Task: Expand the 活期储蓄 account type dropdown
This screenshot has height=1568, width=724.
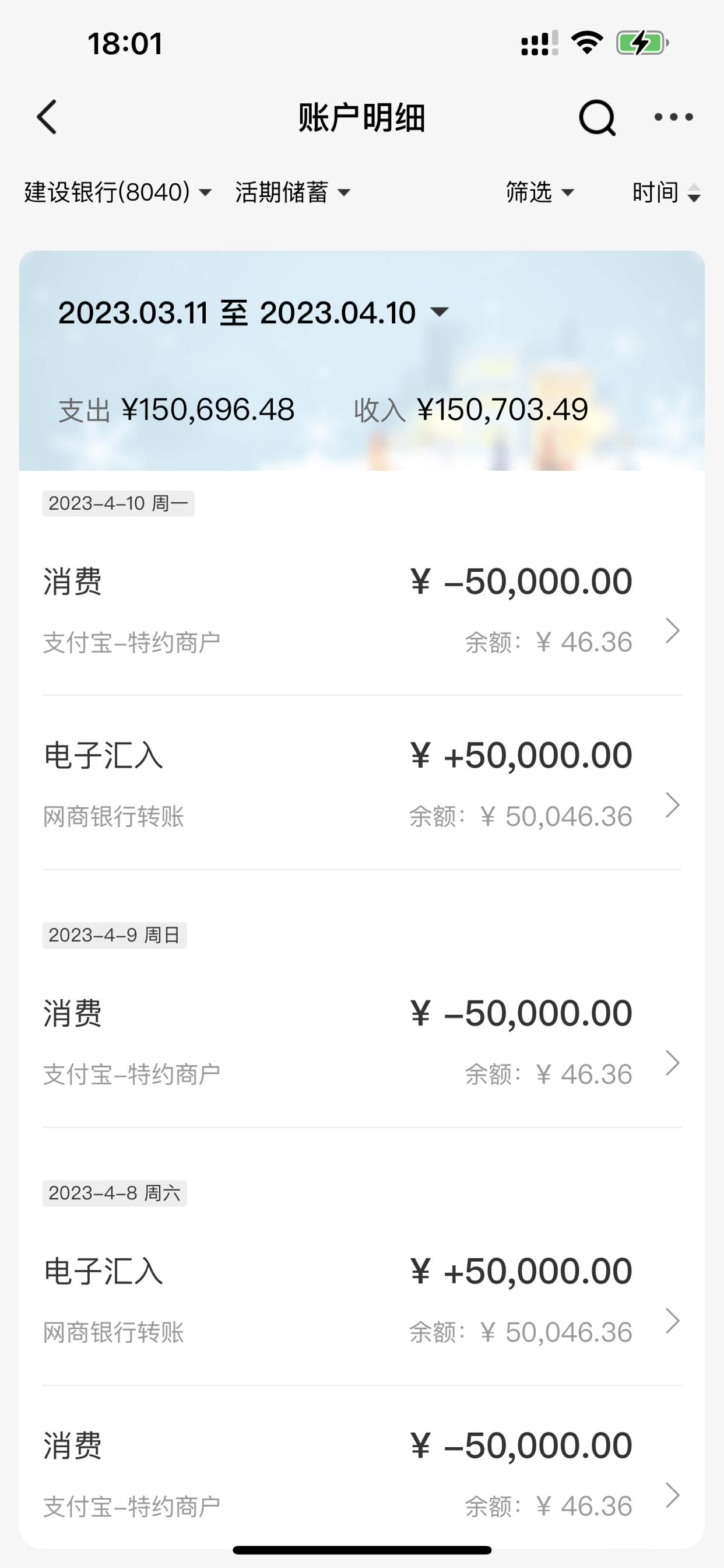Action: click(x=293, y=192)
